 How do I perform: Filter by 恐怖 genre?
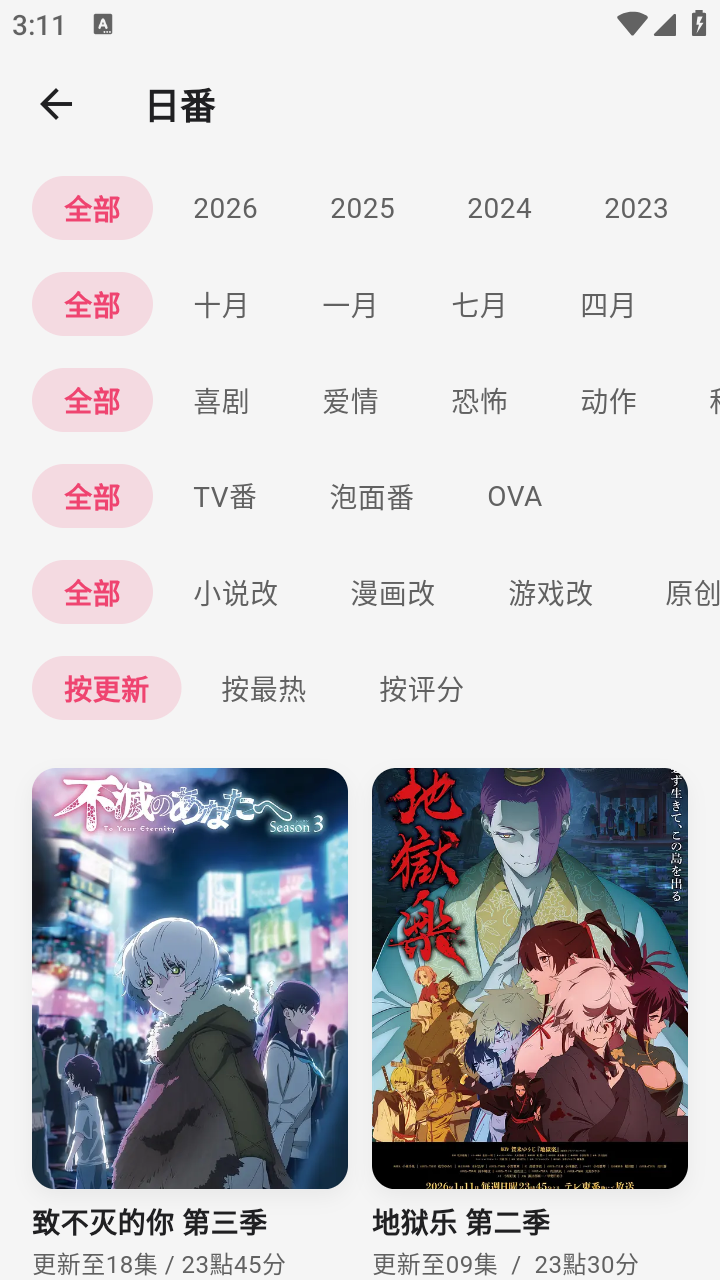(480, 401)
